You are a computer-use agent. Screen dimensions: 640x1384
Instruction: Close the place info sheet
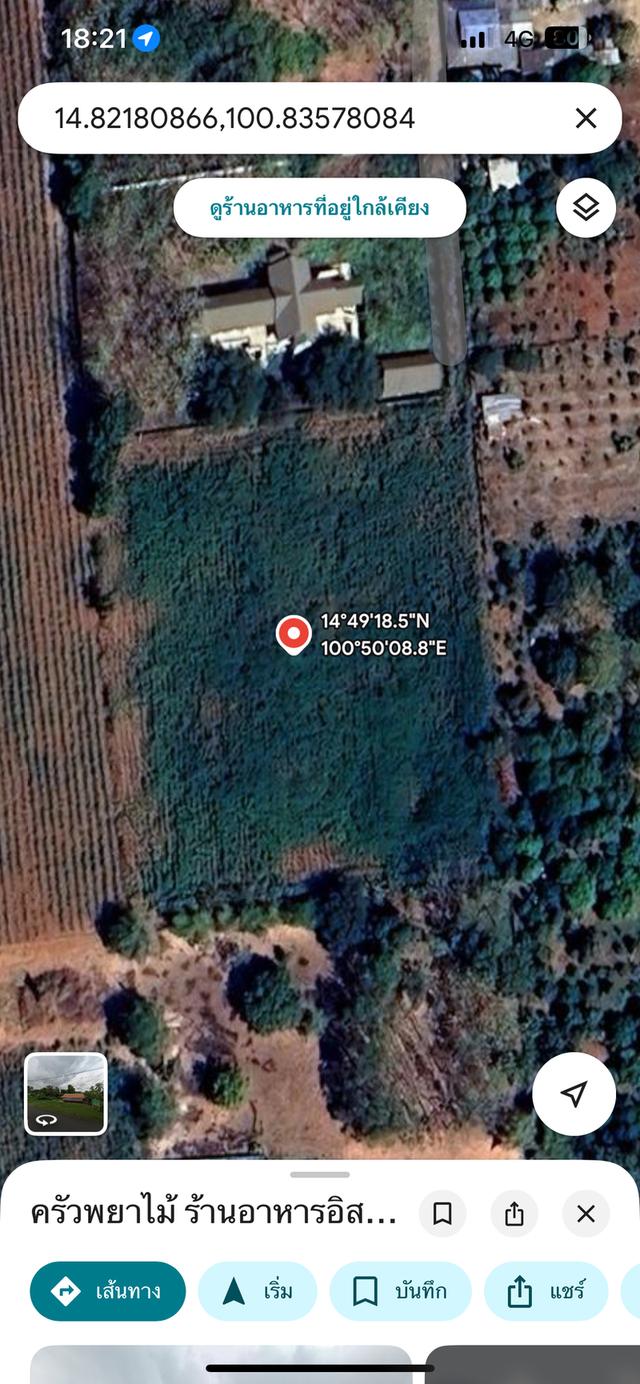[x=586, y=1214]
